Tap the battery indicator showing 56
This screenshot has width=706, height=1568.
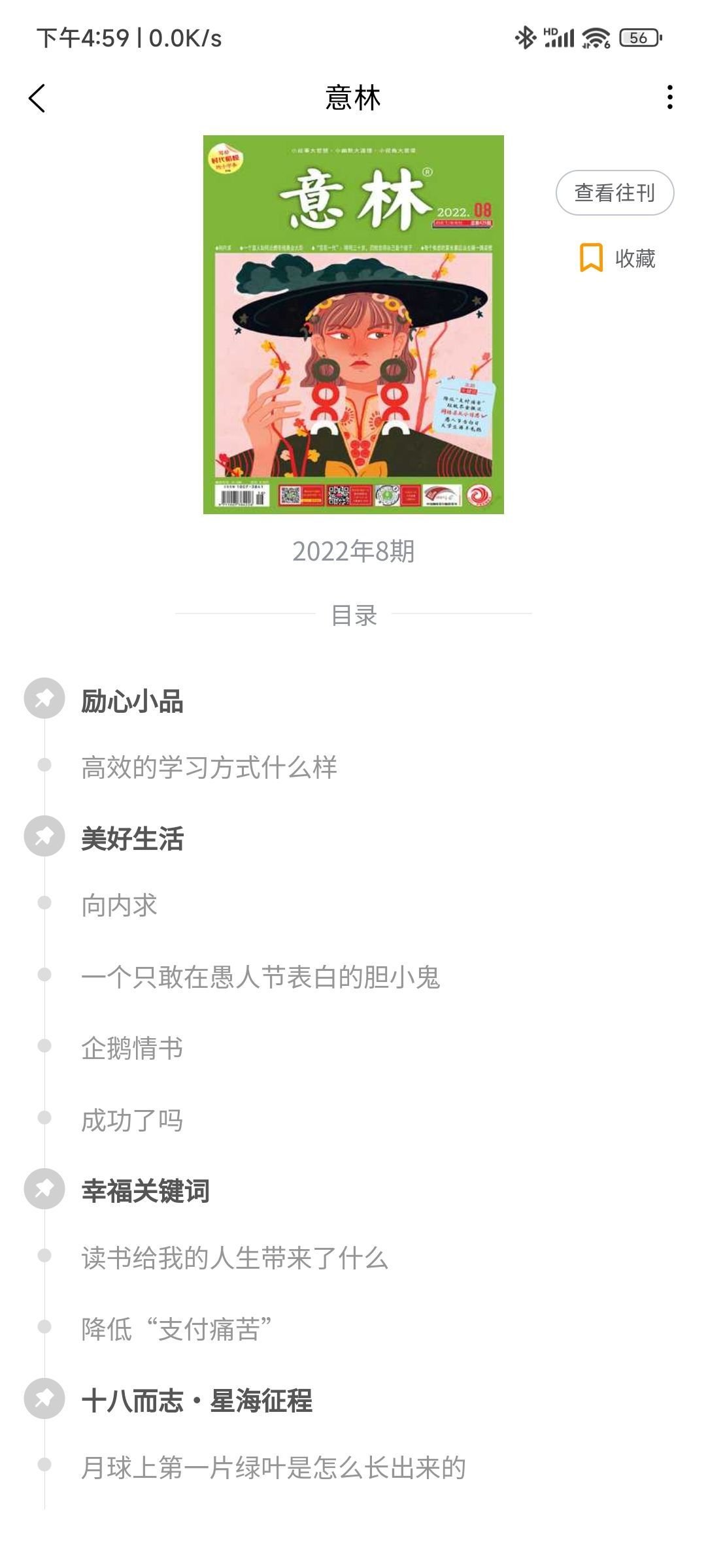(x=637, y=38)
